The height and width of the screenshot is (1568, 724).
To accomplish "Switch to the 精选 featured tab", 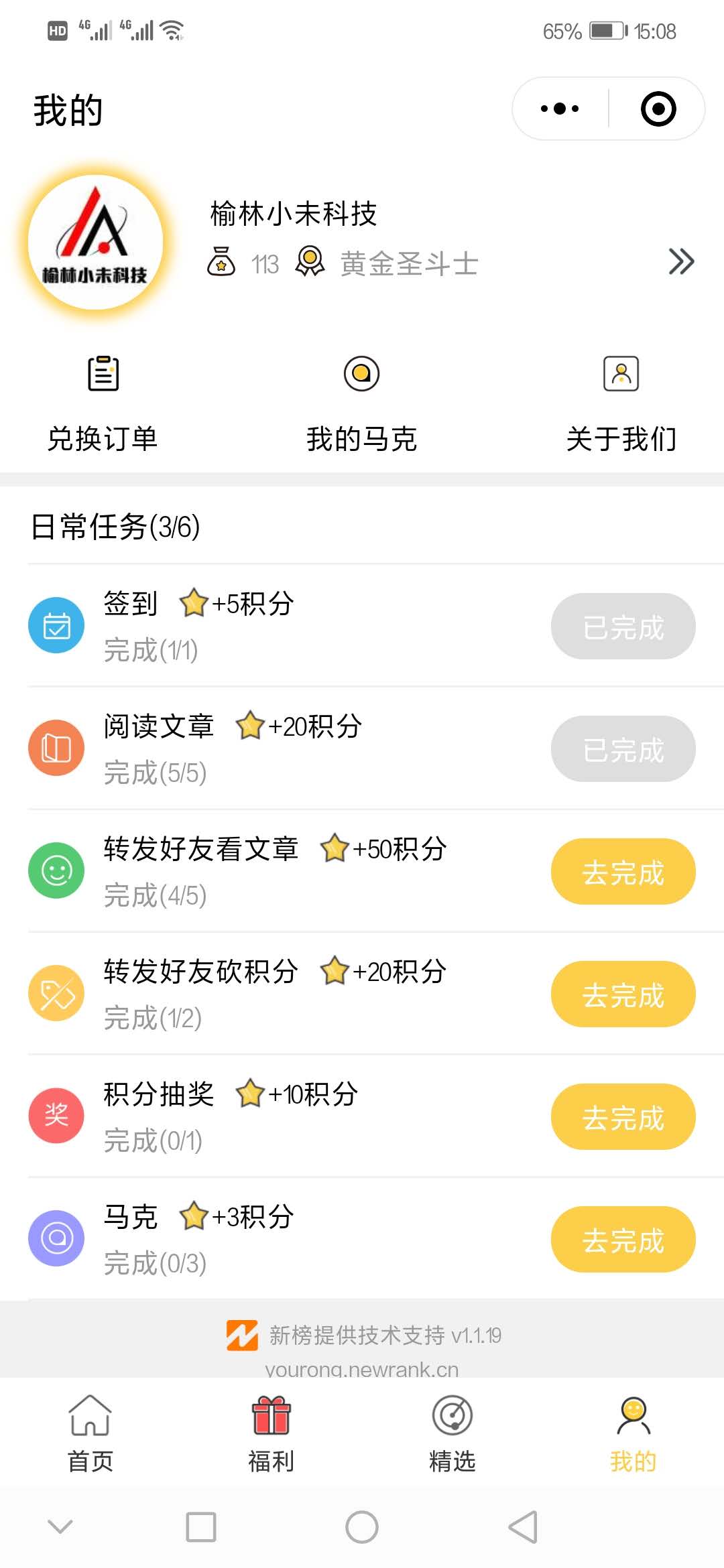I will coord(452,1434).
